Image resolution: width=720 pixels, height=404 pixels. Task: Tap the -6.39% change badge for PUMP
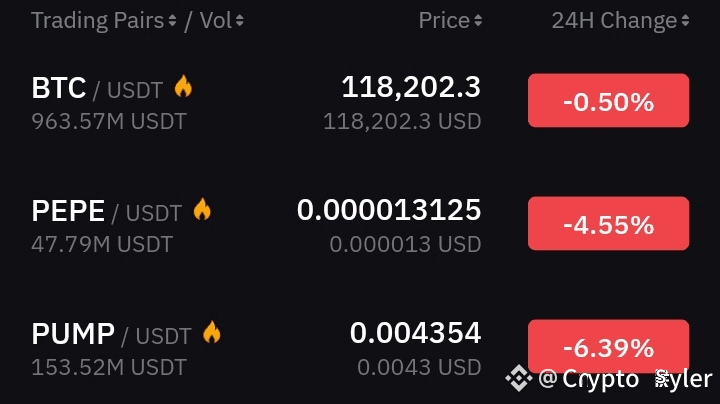(608, 346)
